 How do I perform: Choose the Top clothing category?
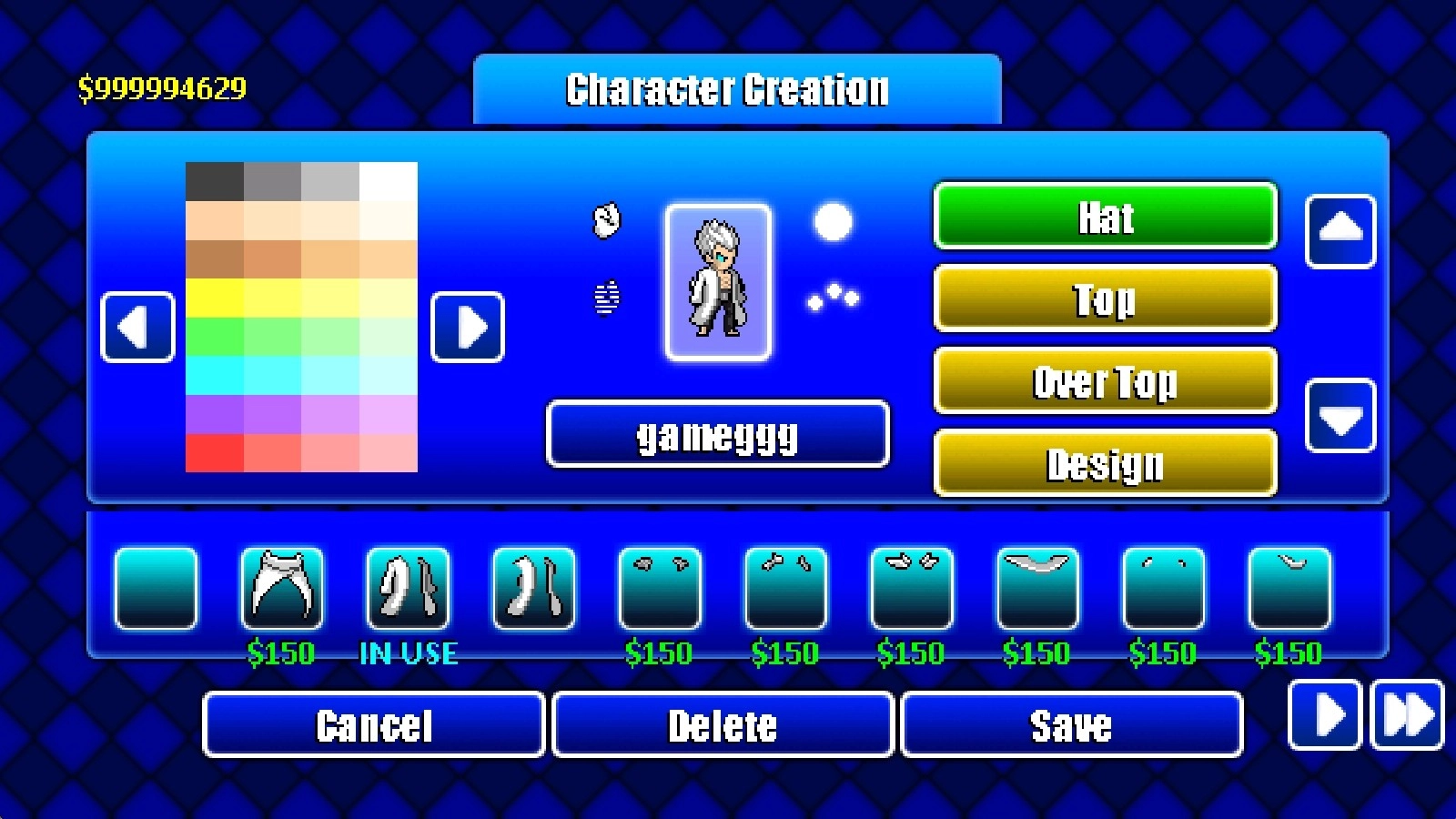[x=1106, y=298]
